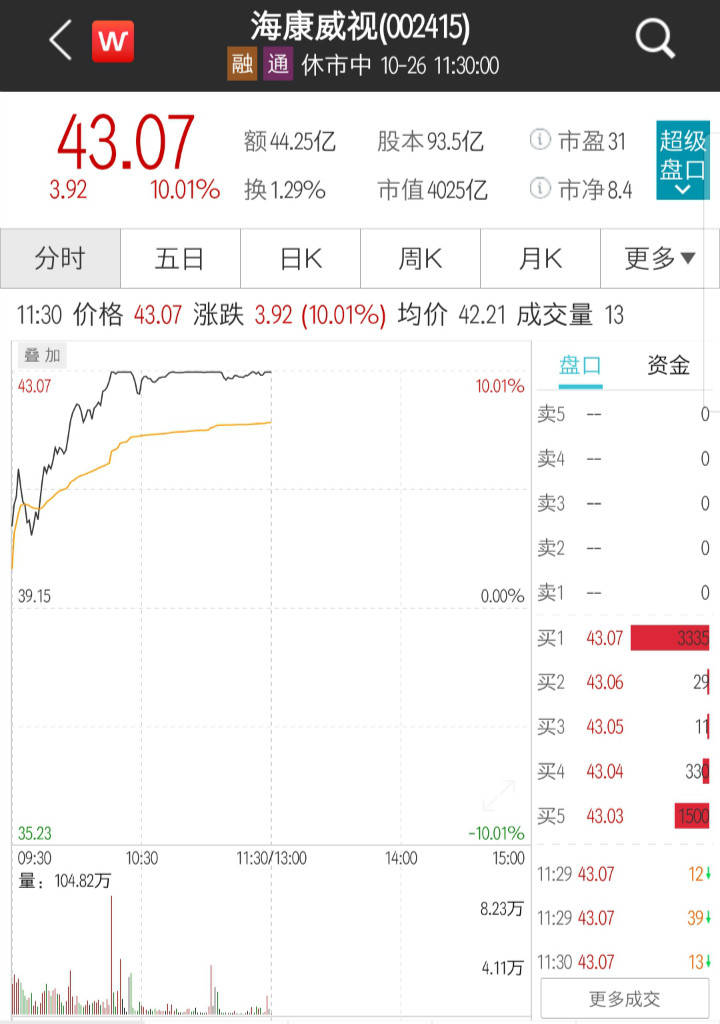Open the 月K chart view
The width and height of the screenshot is (720, 1024).
[x=540, y=258]
